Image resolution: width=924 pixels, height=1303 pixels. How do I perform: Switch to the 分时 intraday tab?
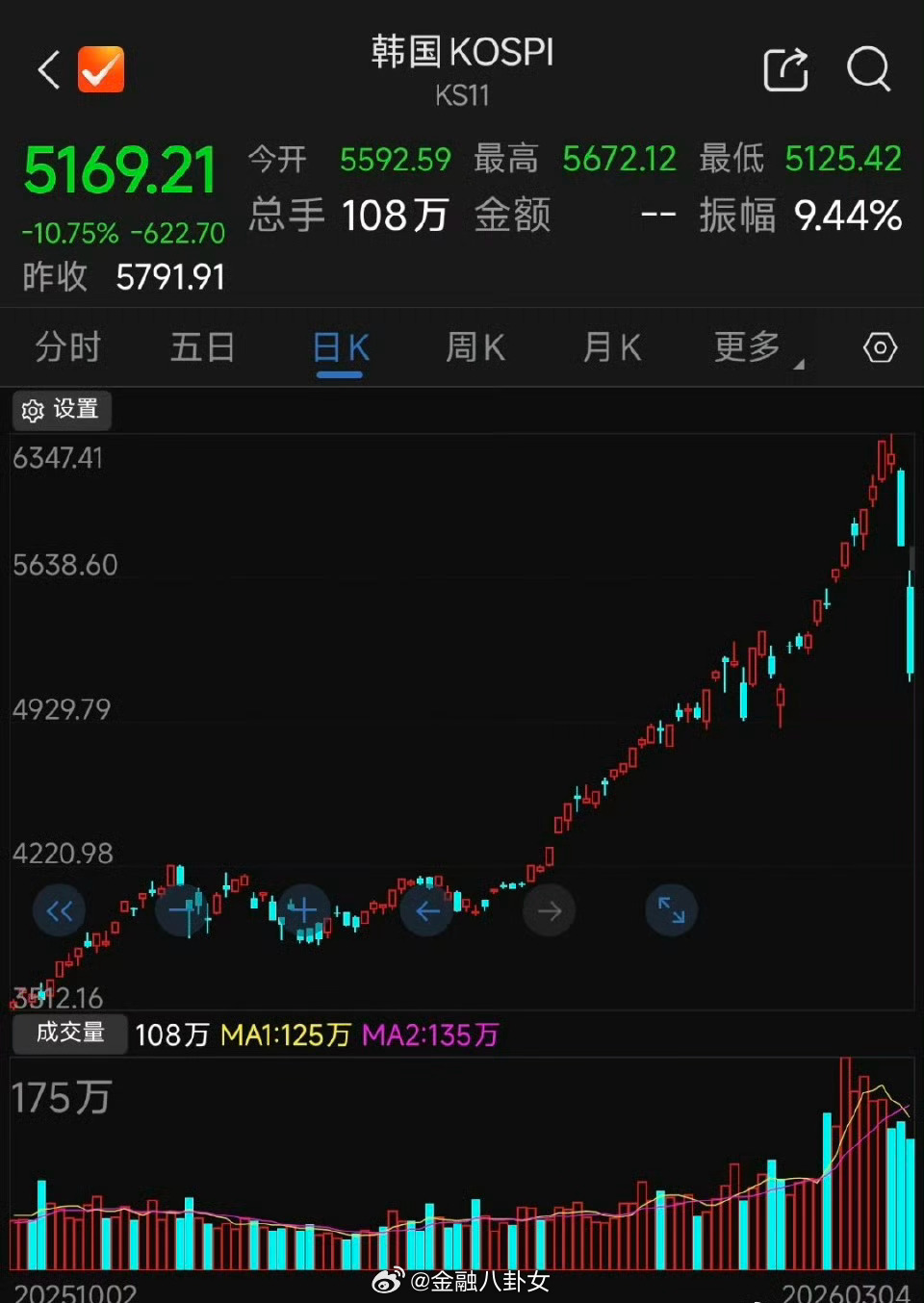click(67, 347)
